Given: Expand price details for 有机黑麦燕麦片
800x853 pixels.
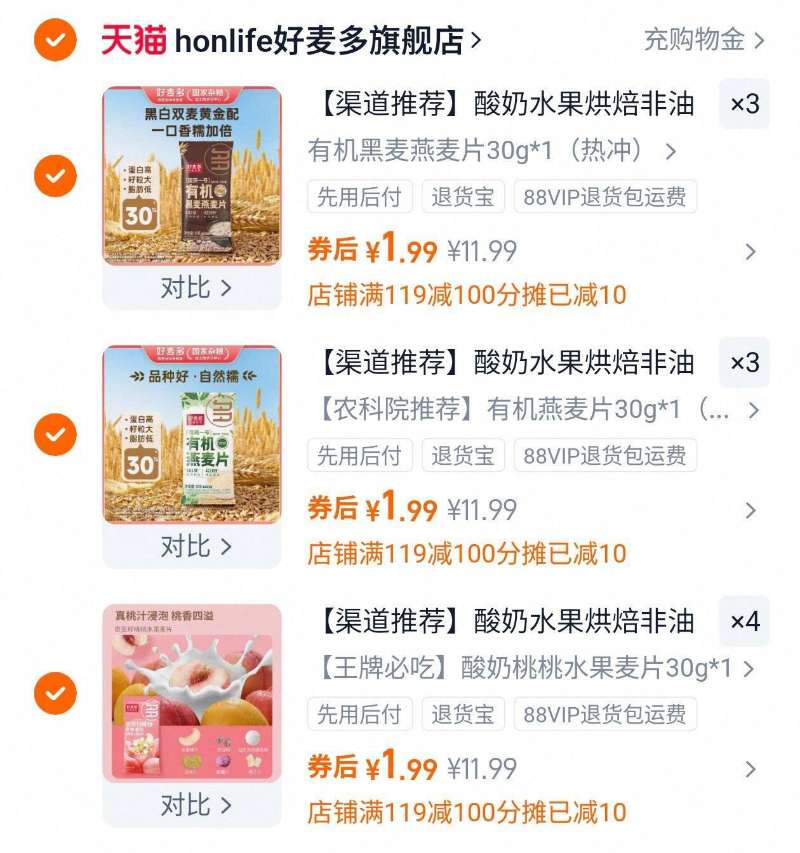Looking at the screenshot, I should [750, 251].
